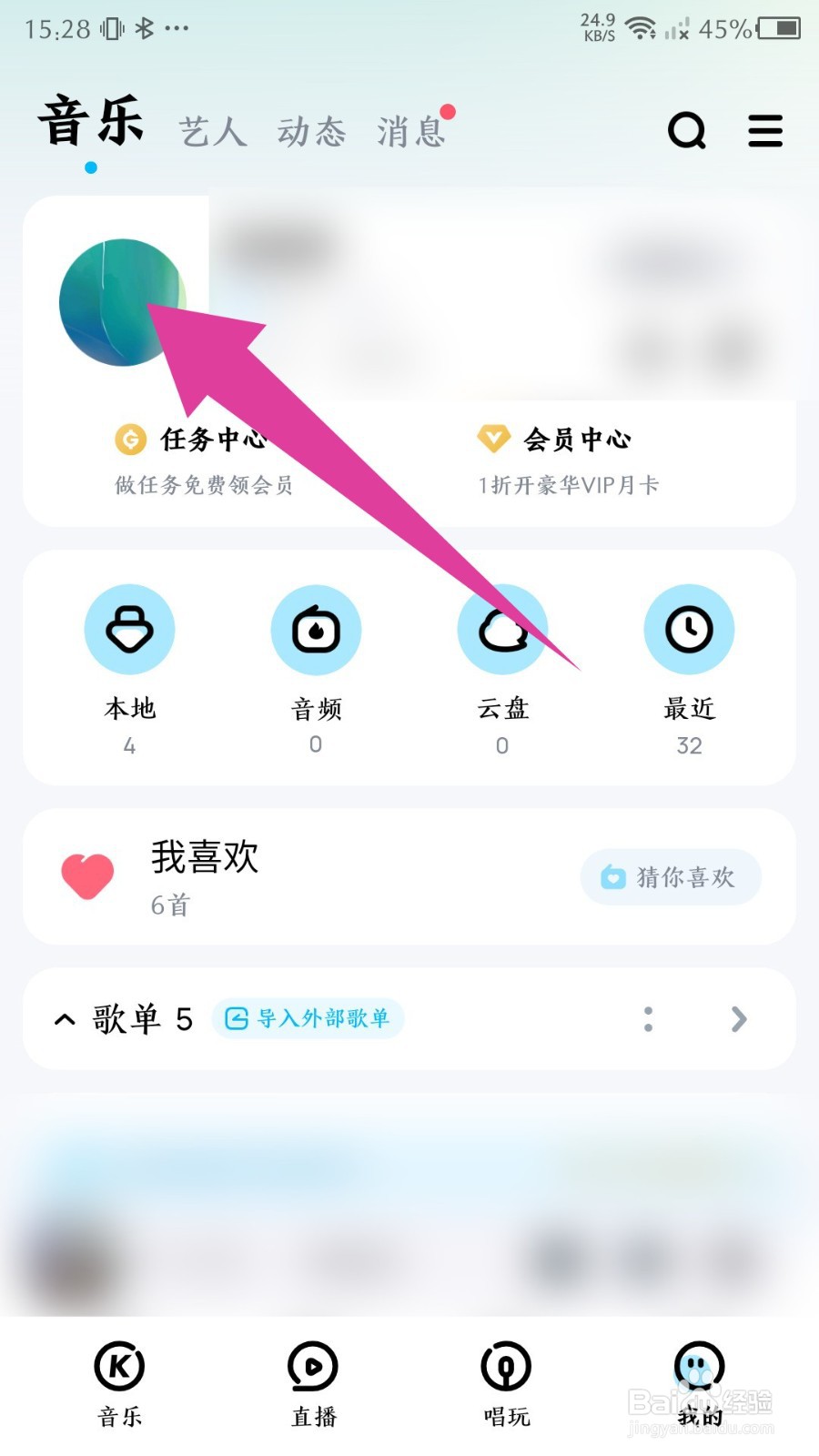Open the 最近 recently played icon
The width and height of the screenshot is (819, 1456).
[x=689, y=629]
